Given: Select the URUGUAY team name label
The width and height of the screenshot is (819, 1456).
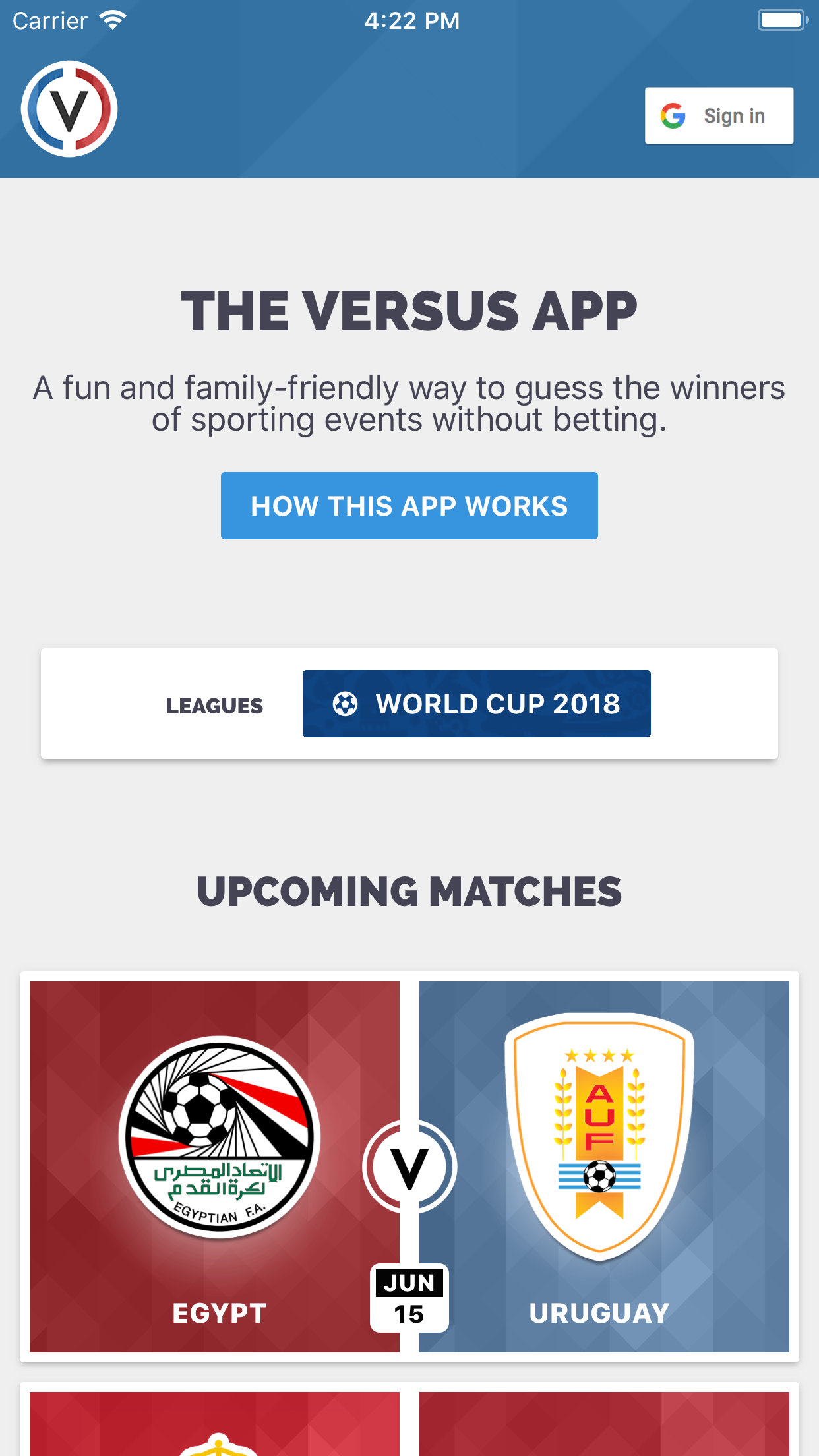Looking at the screenshot, I should (x=599, y=1312).
